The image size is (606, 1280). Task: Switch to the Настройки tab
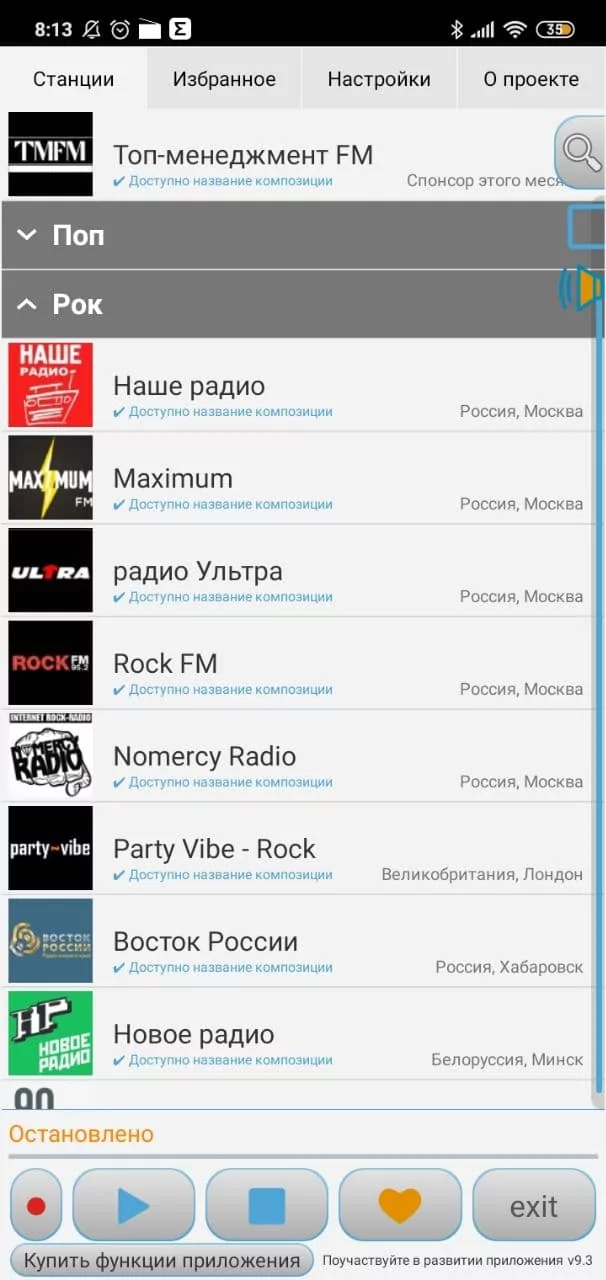pos(379,79)
